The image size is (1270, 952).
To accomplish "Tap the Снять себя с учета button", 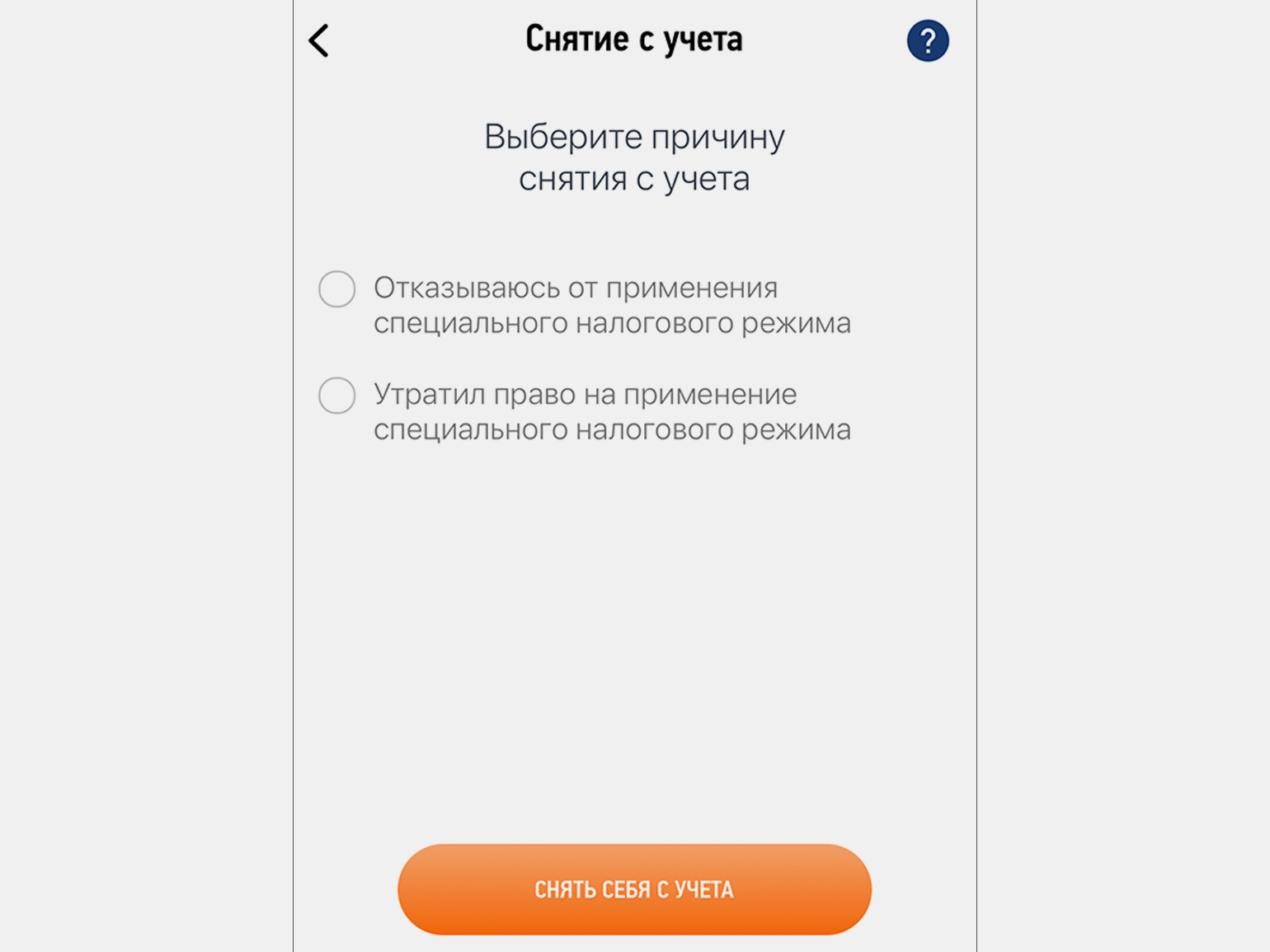I will (x=634, y=889).
